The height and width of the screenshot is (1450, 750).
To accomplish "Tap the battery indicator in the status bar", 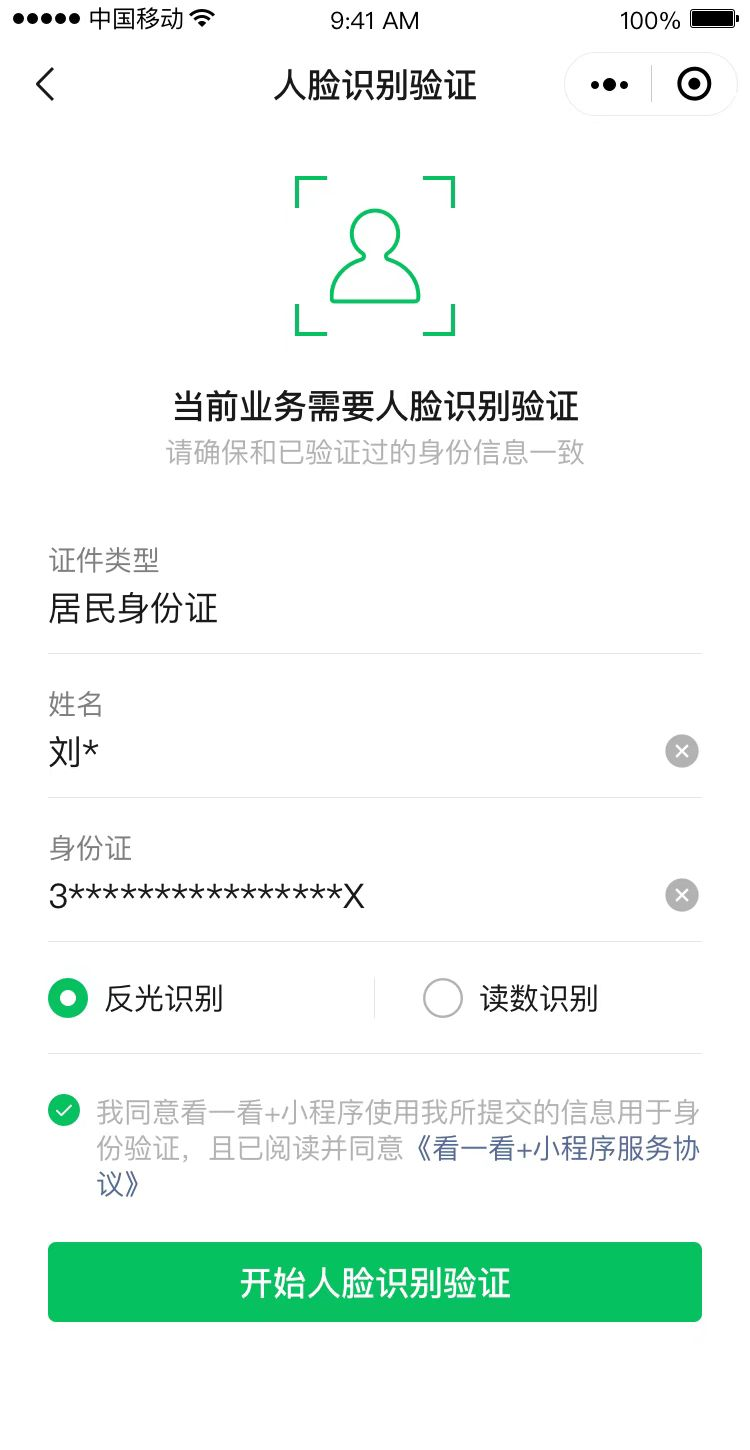I will tap(712, 18).
